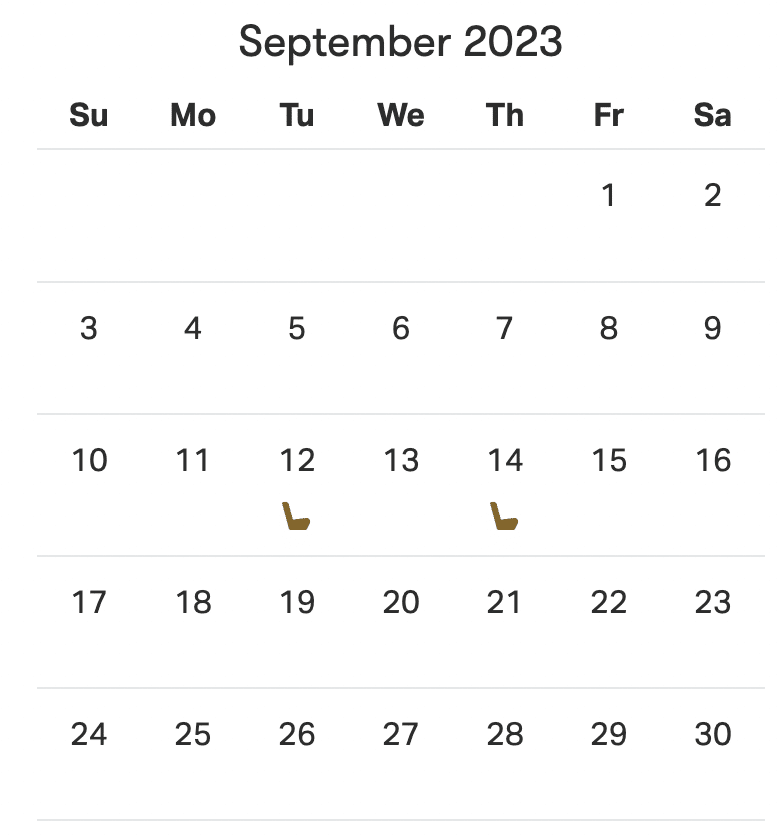Choose September 6 on the calendar
Screen dimensions: 784x836
click(401, 328)
